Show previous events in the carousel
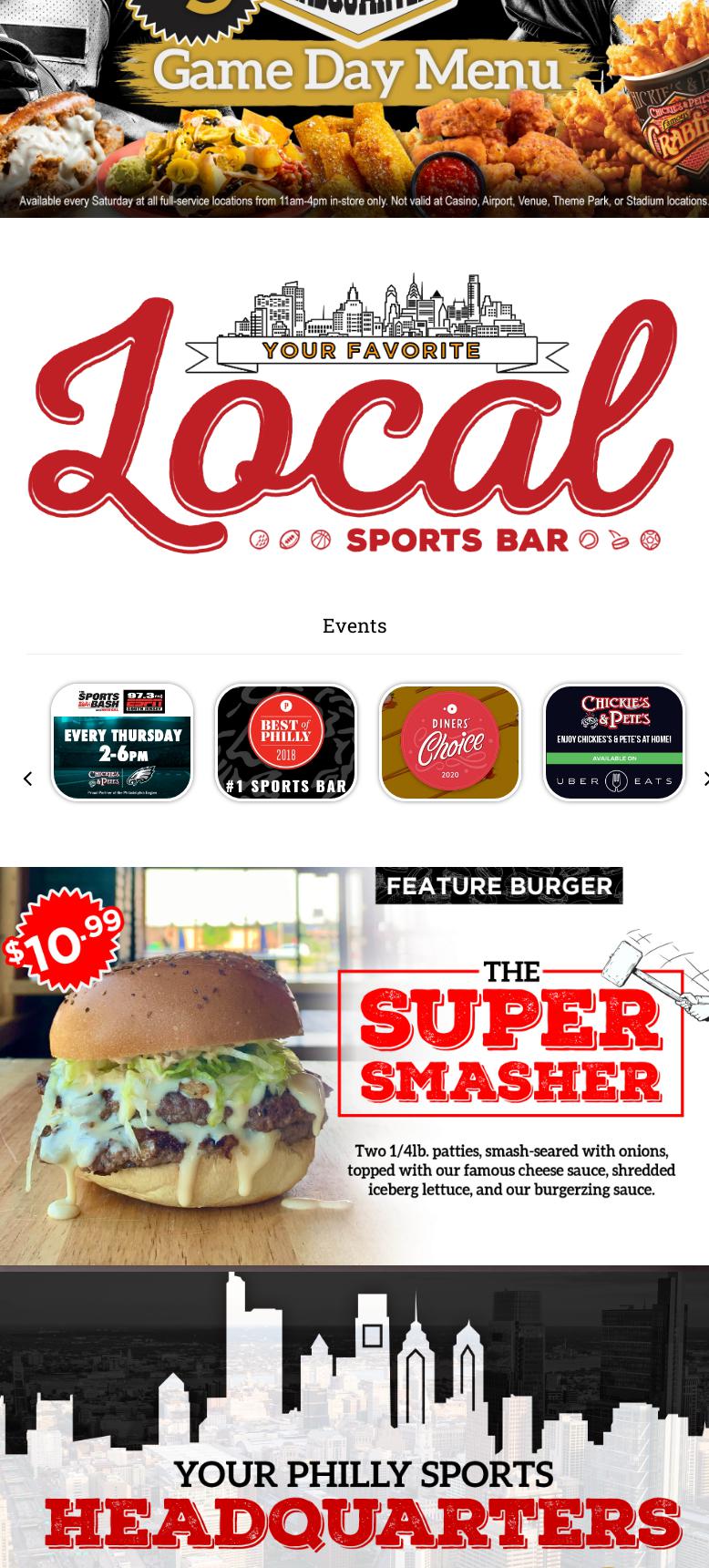 click(27, 779)
